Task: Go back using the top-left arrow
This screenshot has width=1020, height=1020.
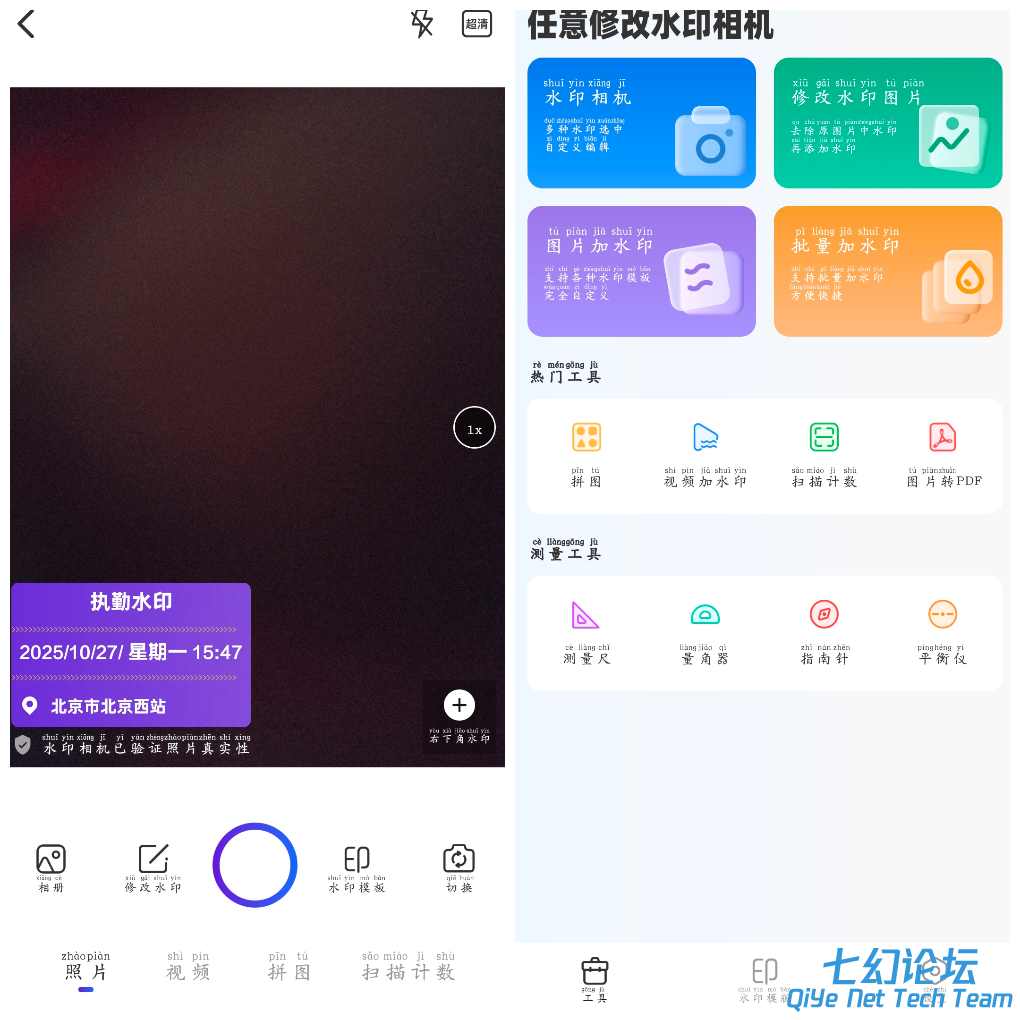Action: point(27,24)
